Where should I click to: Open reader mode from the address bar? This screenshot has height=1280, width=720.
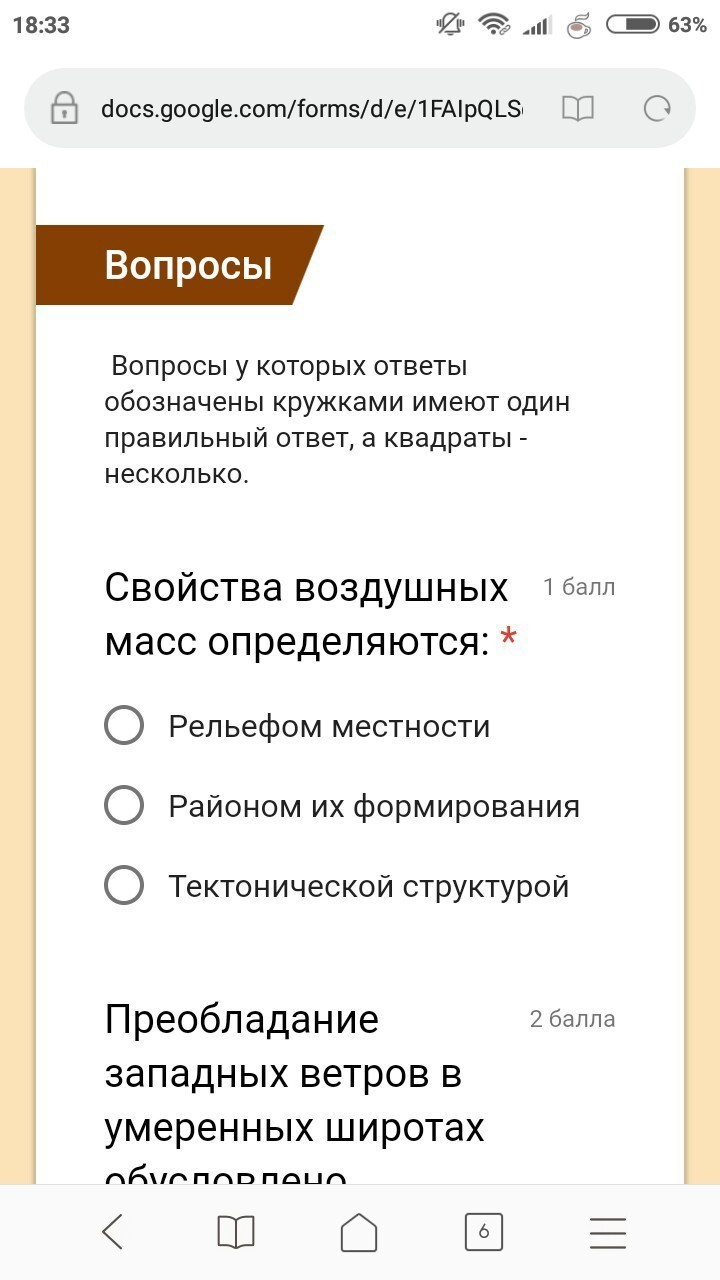tap(578, 108)
